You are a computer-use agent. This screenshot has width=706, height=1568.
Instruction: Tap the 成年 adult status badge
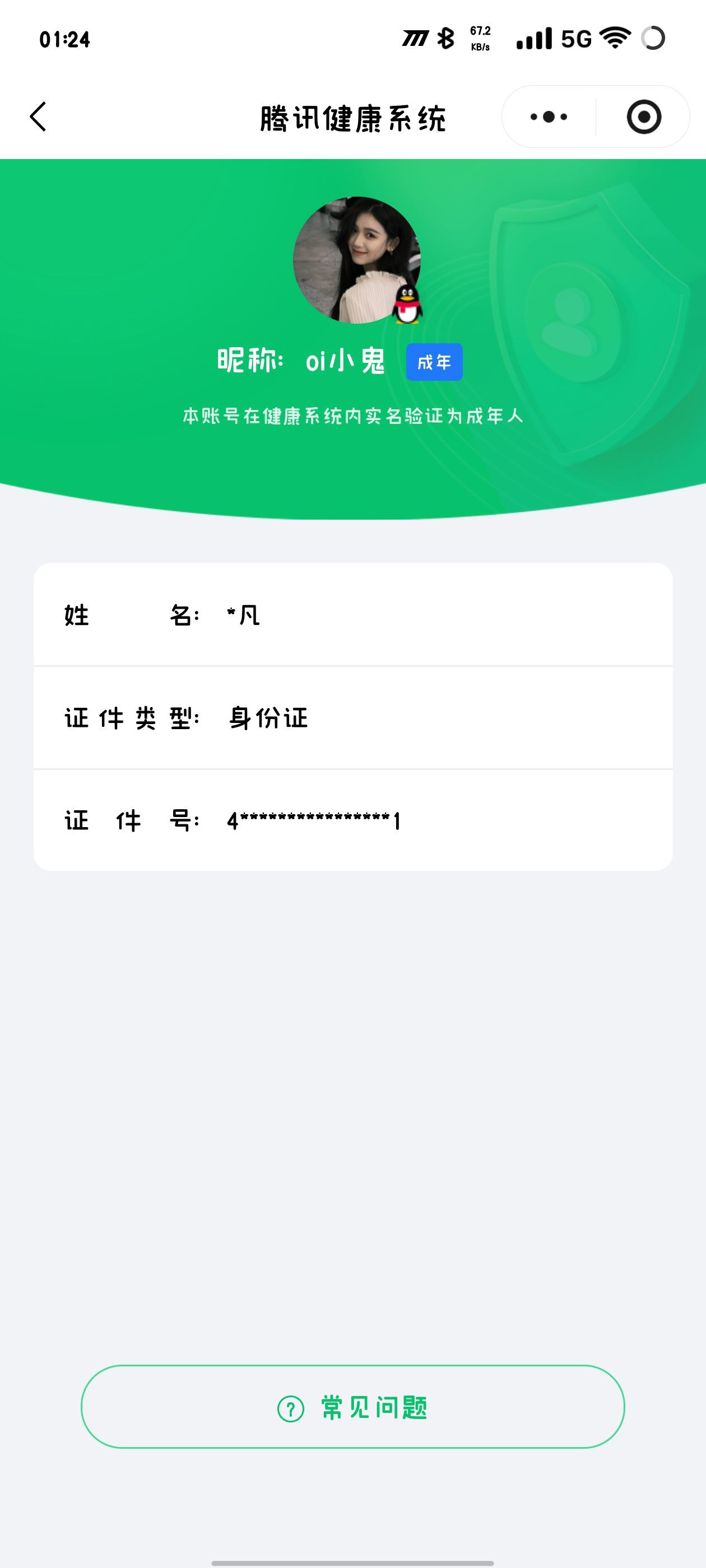pos(434,362)
